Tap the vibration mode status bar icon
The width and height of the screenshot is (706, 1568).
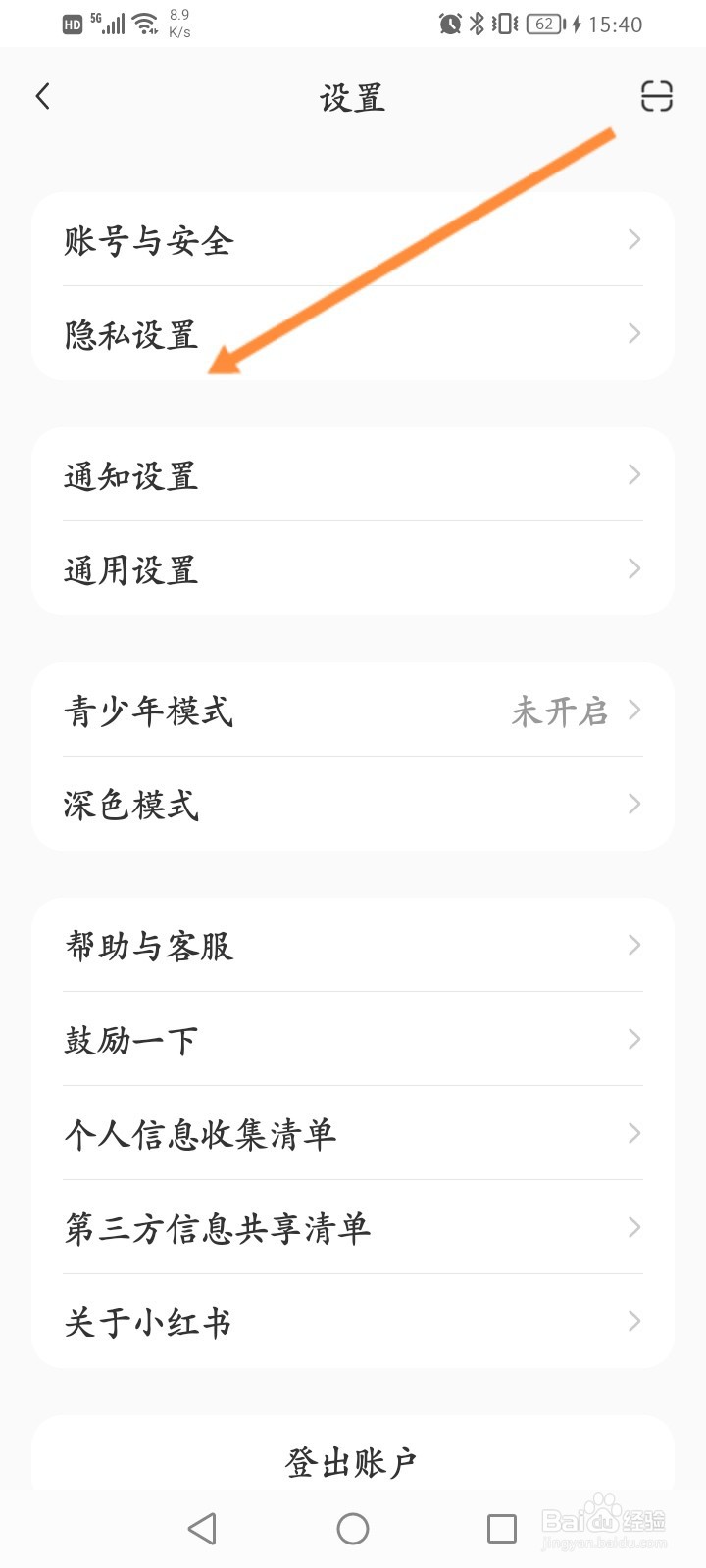pos(503,24)
